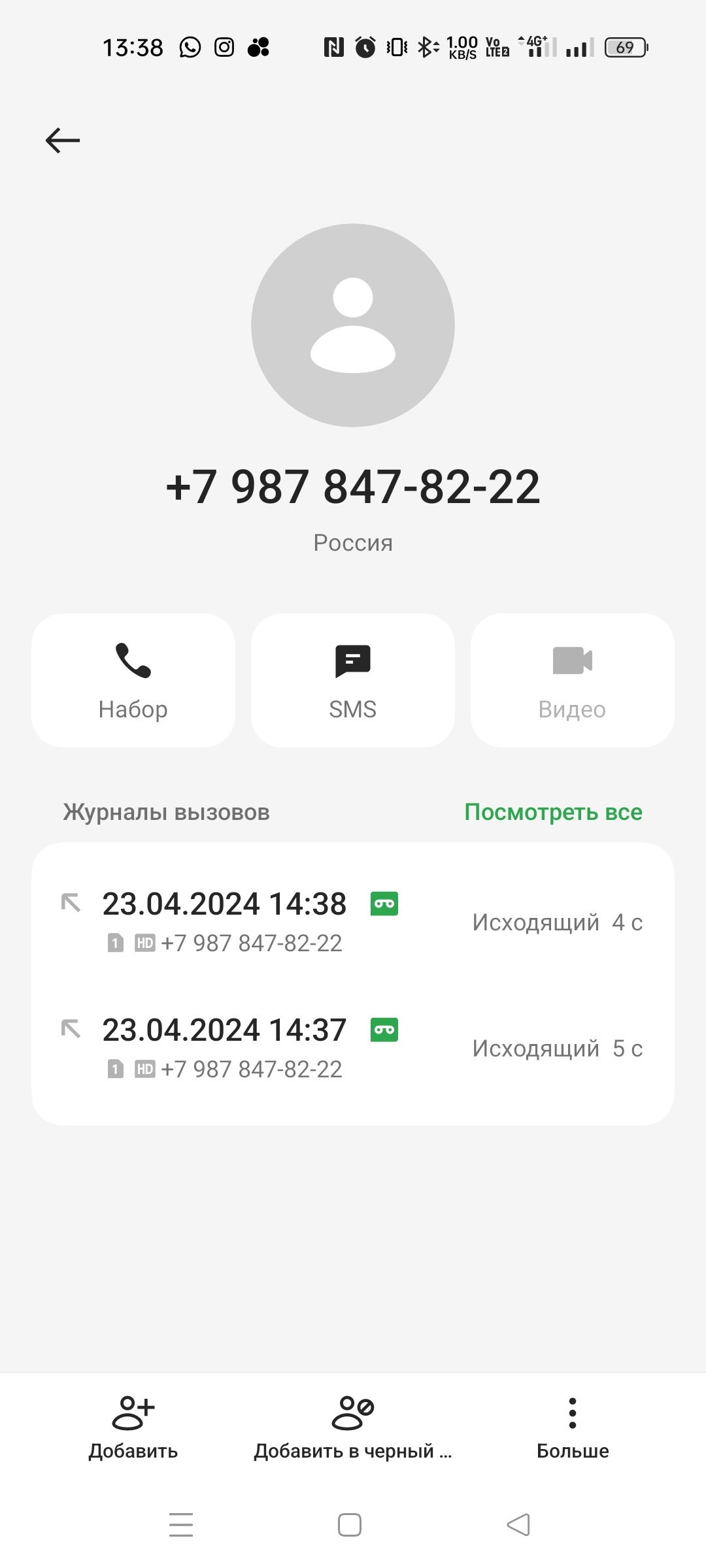This screenshot has height=1568, width=706.
Task: Open the Больше options menu
Action: point(573,1428)
